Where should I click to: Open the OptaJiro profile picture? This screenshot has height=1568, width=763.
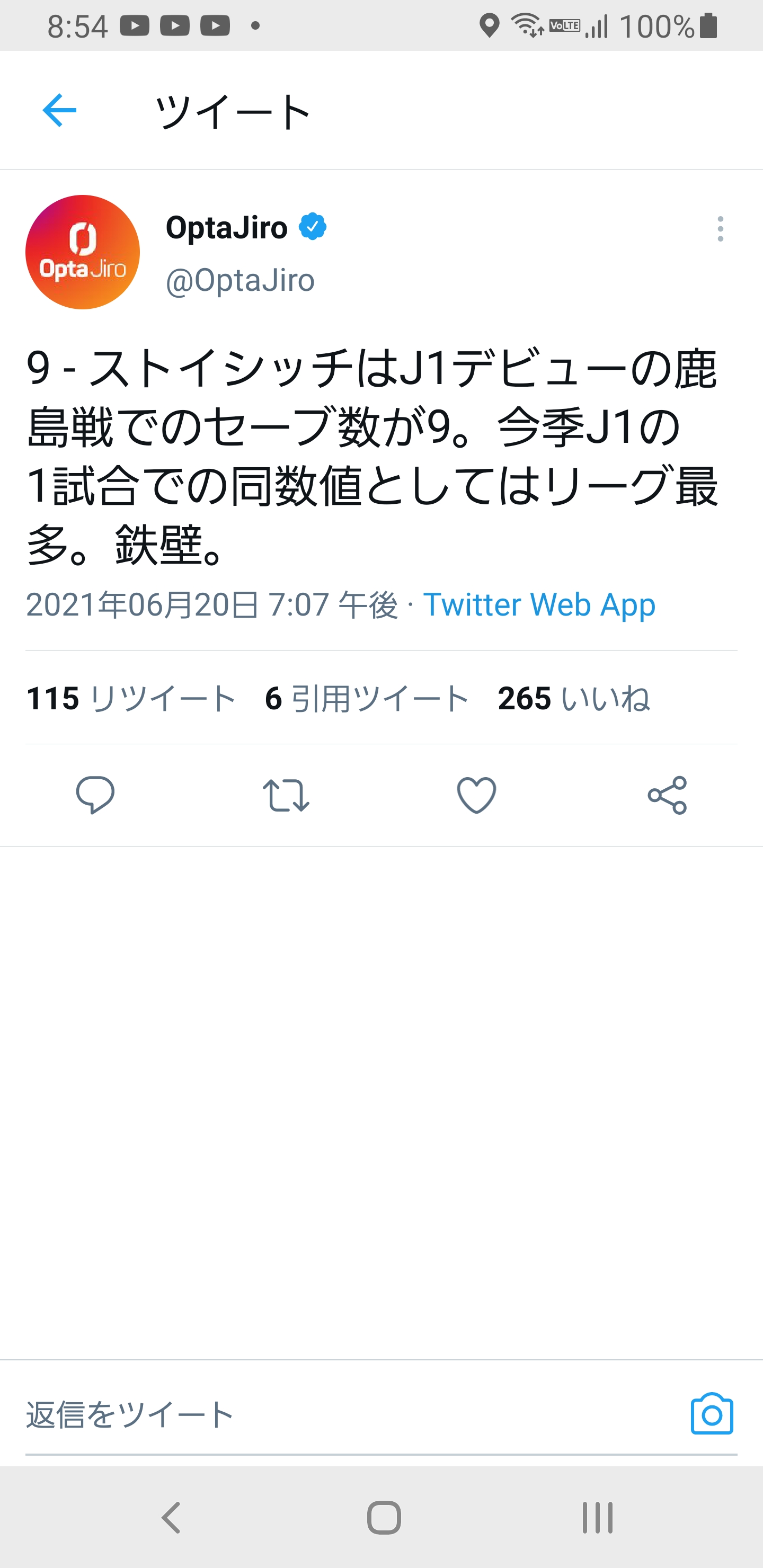point(83,252)
